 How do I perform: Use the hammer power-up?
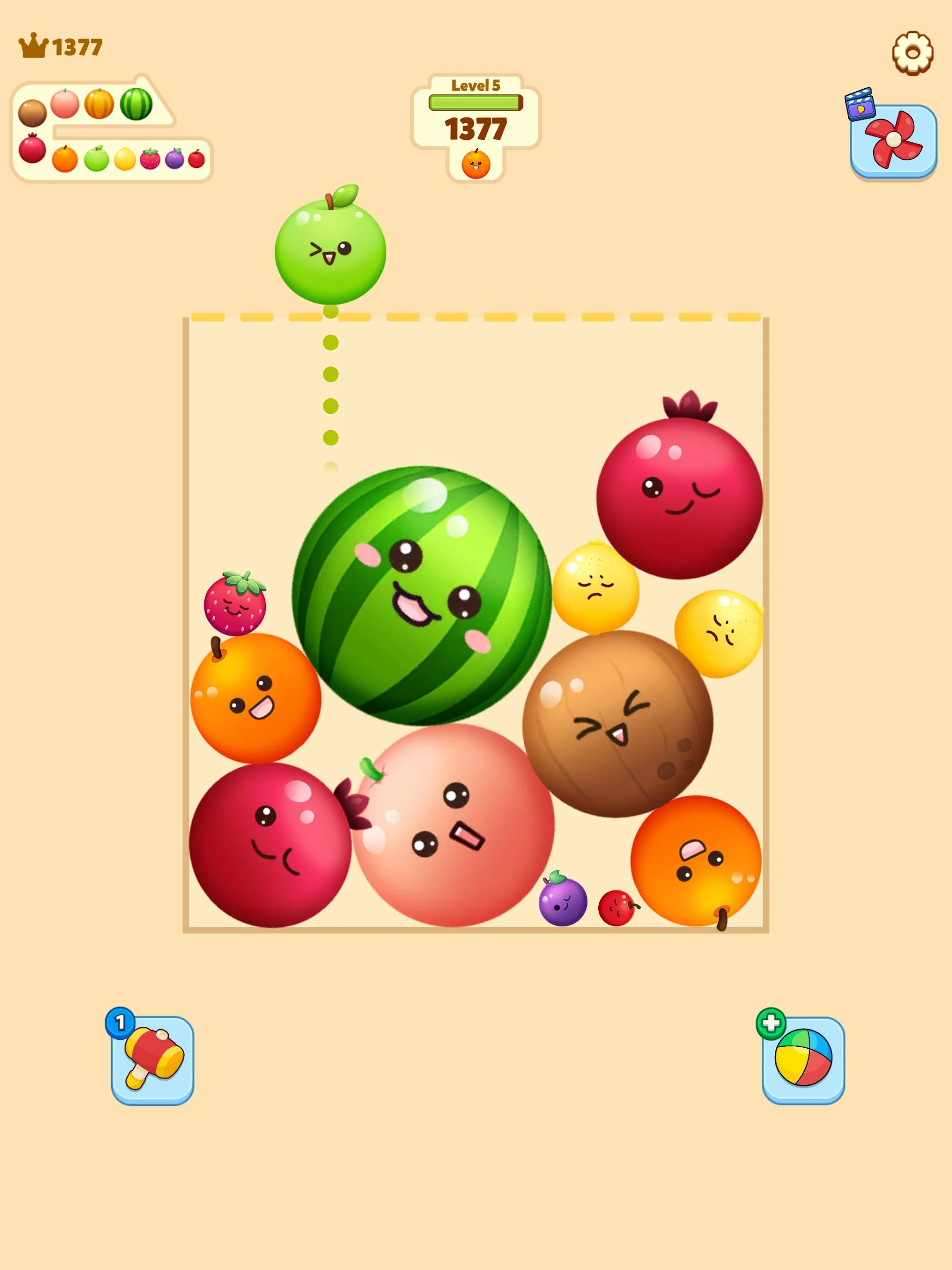[x=152, y=1059]
